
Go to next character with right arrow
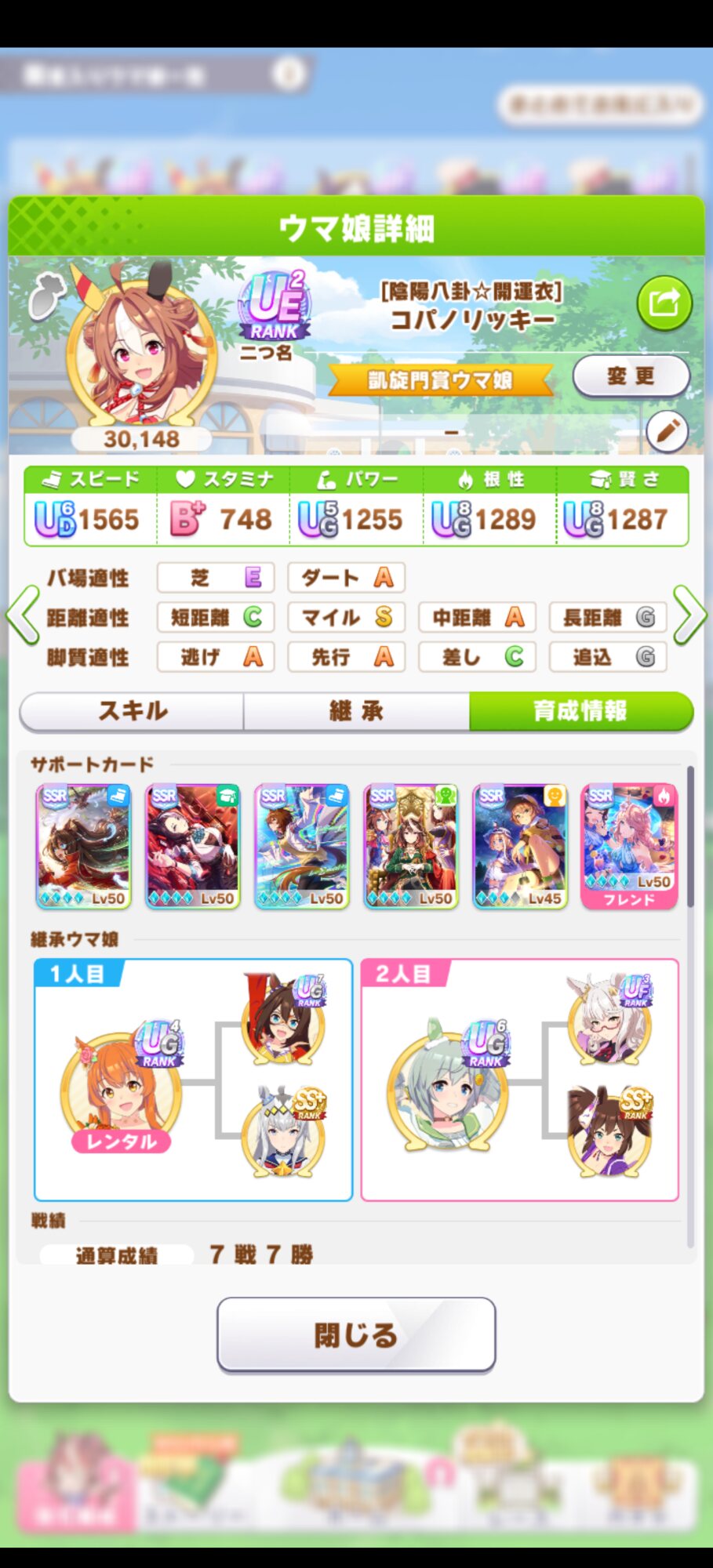[690, 615]
